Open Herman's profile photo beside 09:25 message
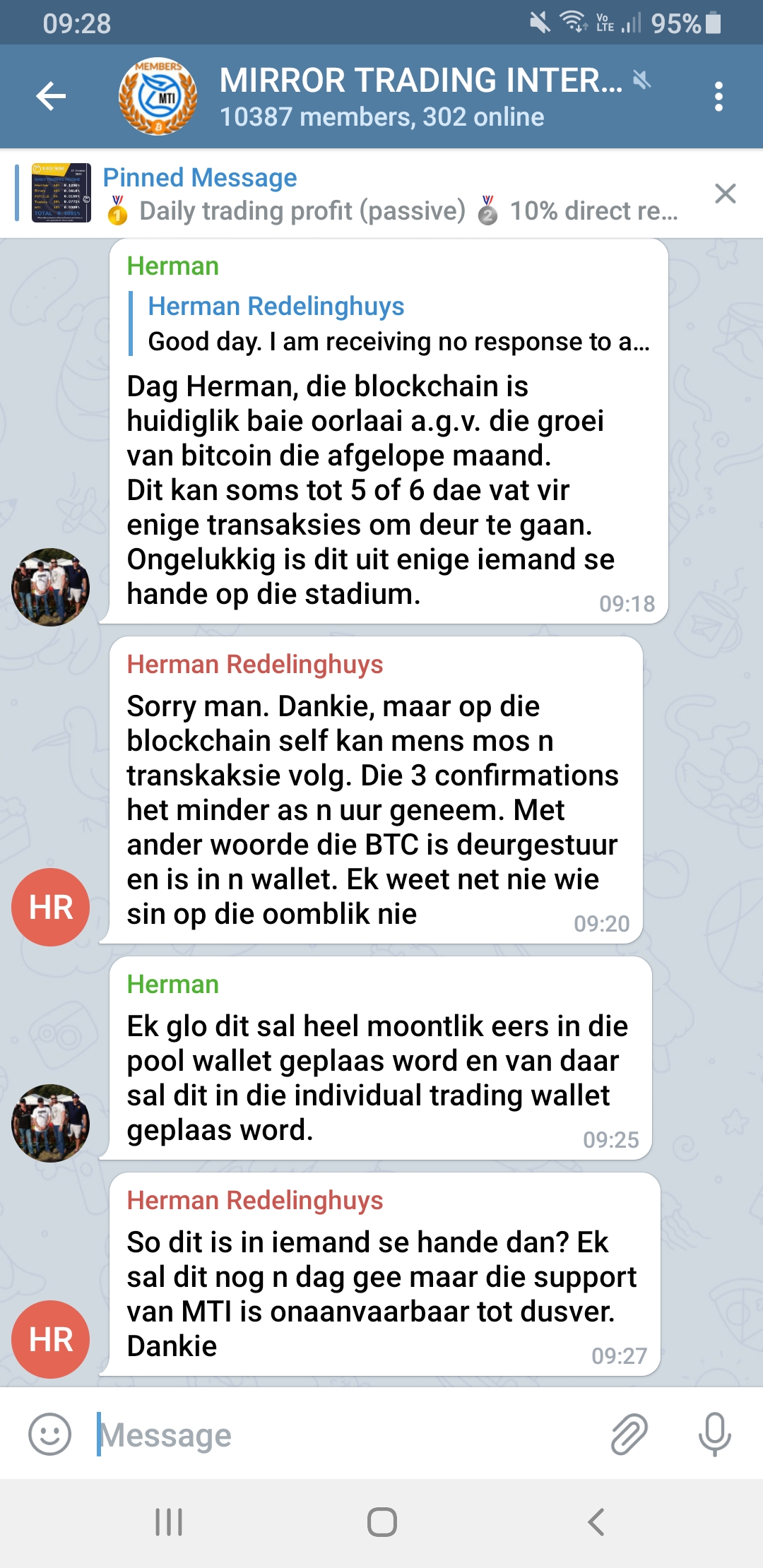Viewport: 763px width, 1568px height. click(x=50, y=1122)
